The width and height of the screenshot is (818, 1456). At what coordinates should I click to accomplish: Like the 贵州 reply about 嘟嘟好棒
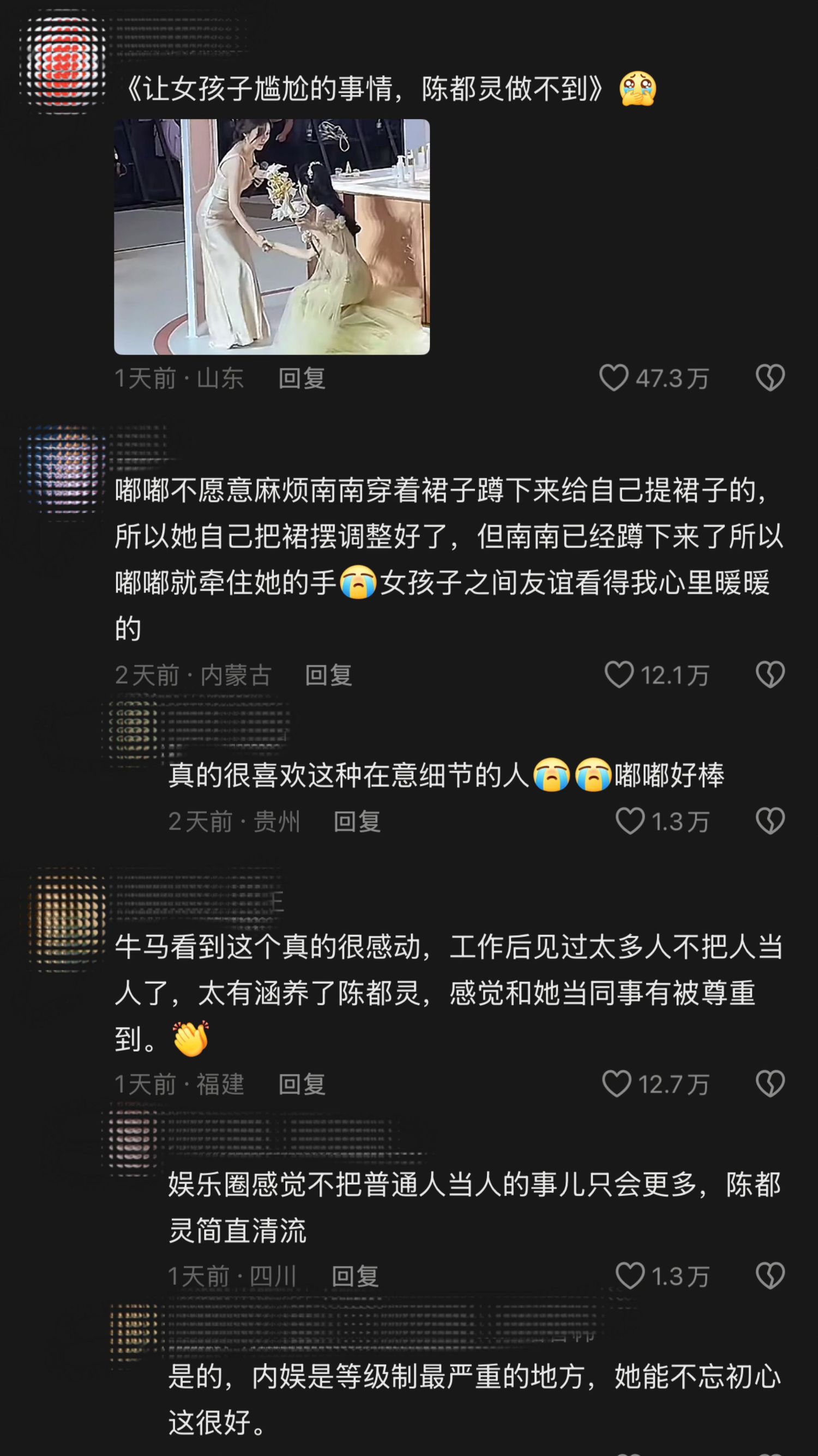pyautogui.click(x=630, y=821)
